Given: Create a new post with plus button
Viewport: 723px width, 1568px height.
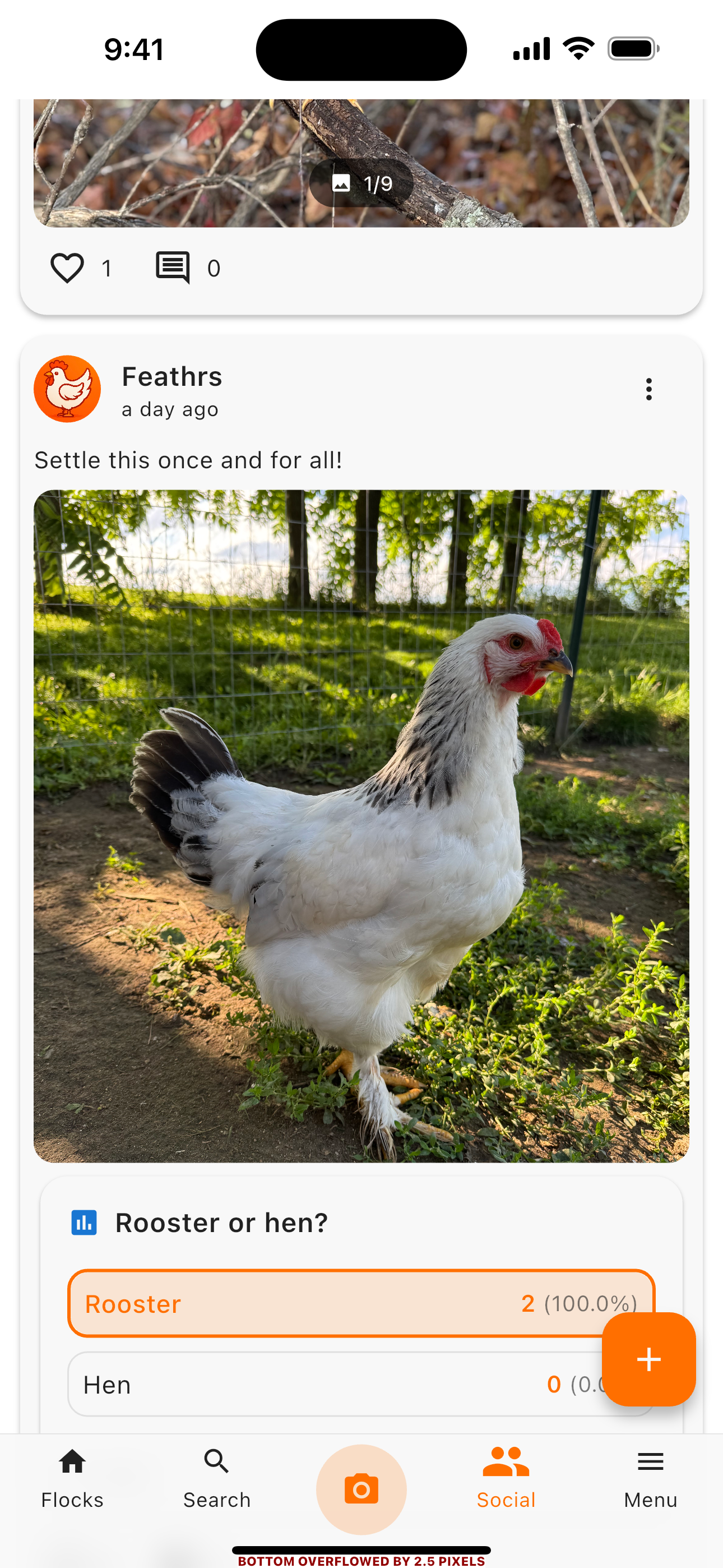Looking at the screenshot, I should [649, 1359].
